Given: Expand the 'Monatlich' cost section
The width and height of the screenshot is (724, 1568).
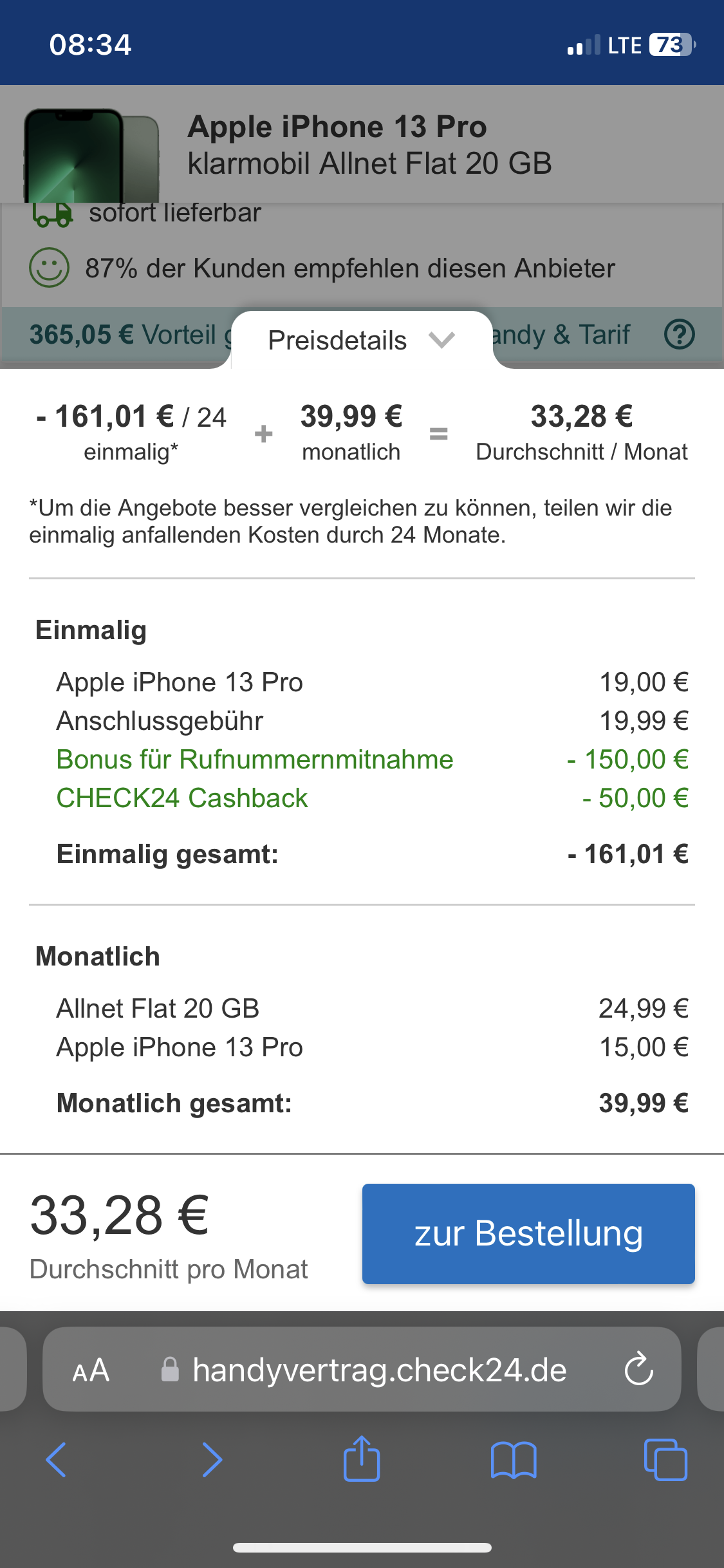Looking at the screenshot, I should tap(97, 957).
